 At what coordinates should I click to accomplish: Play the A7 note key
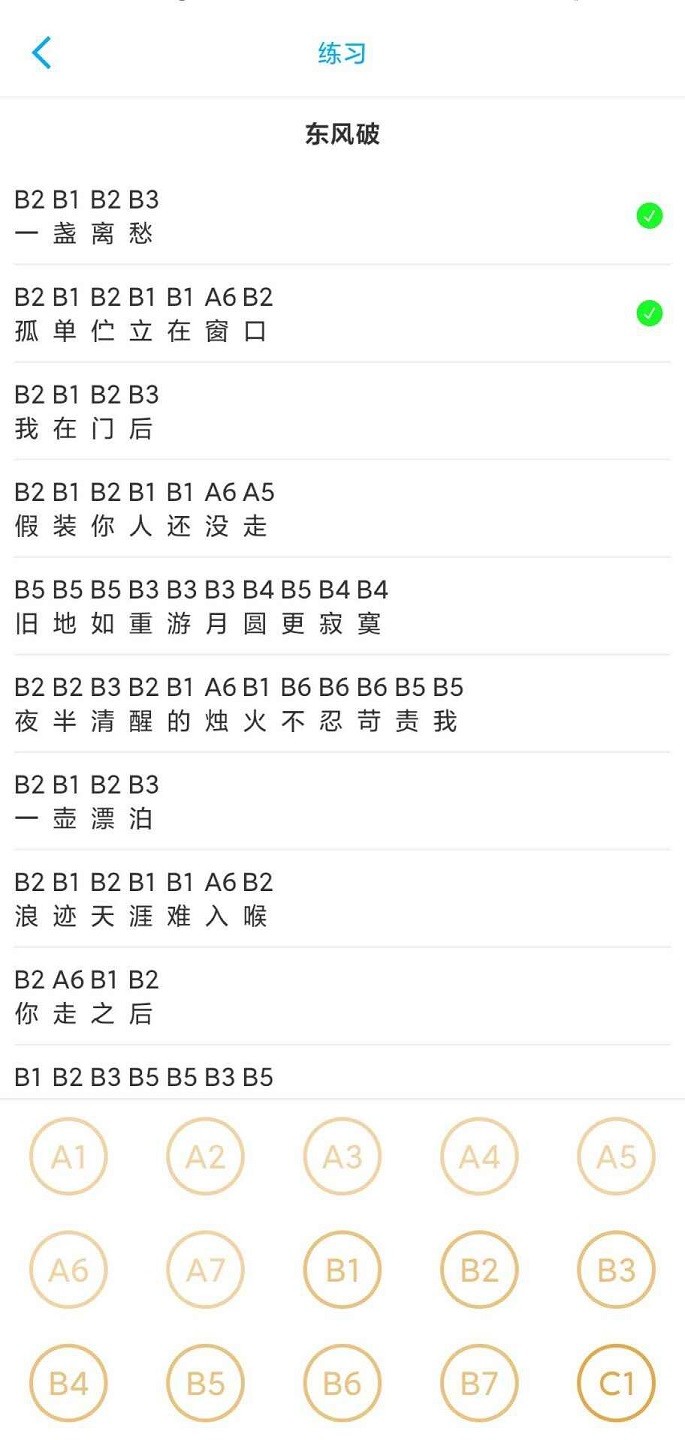[205, 1270]
